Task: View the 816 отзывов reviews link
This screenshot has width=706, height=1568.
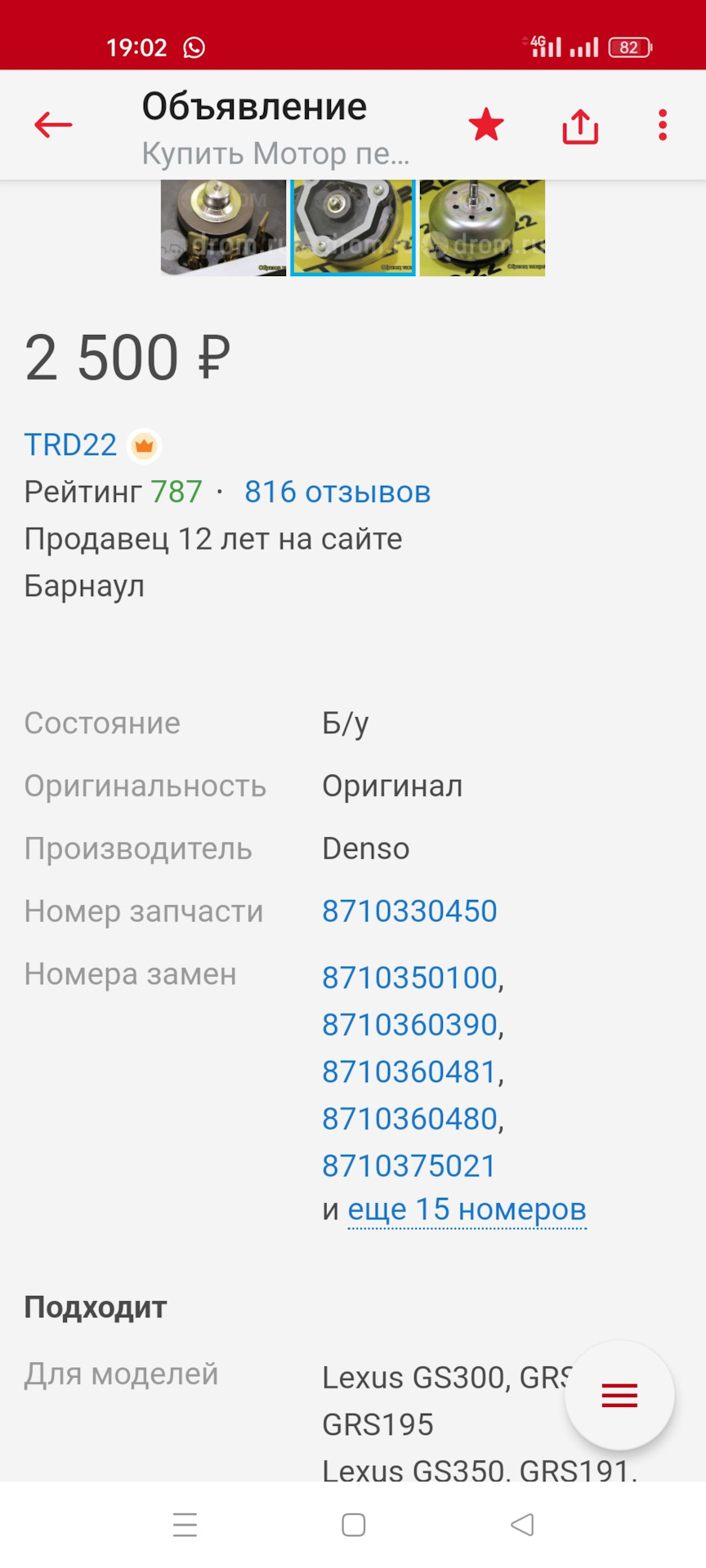Action: tap(337, 492)
